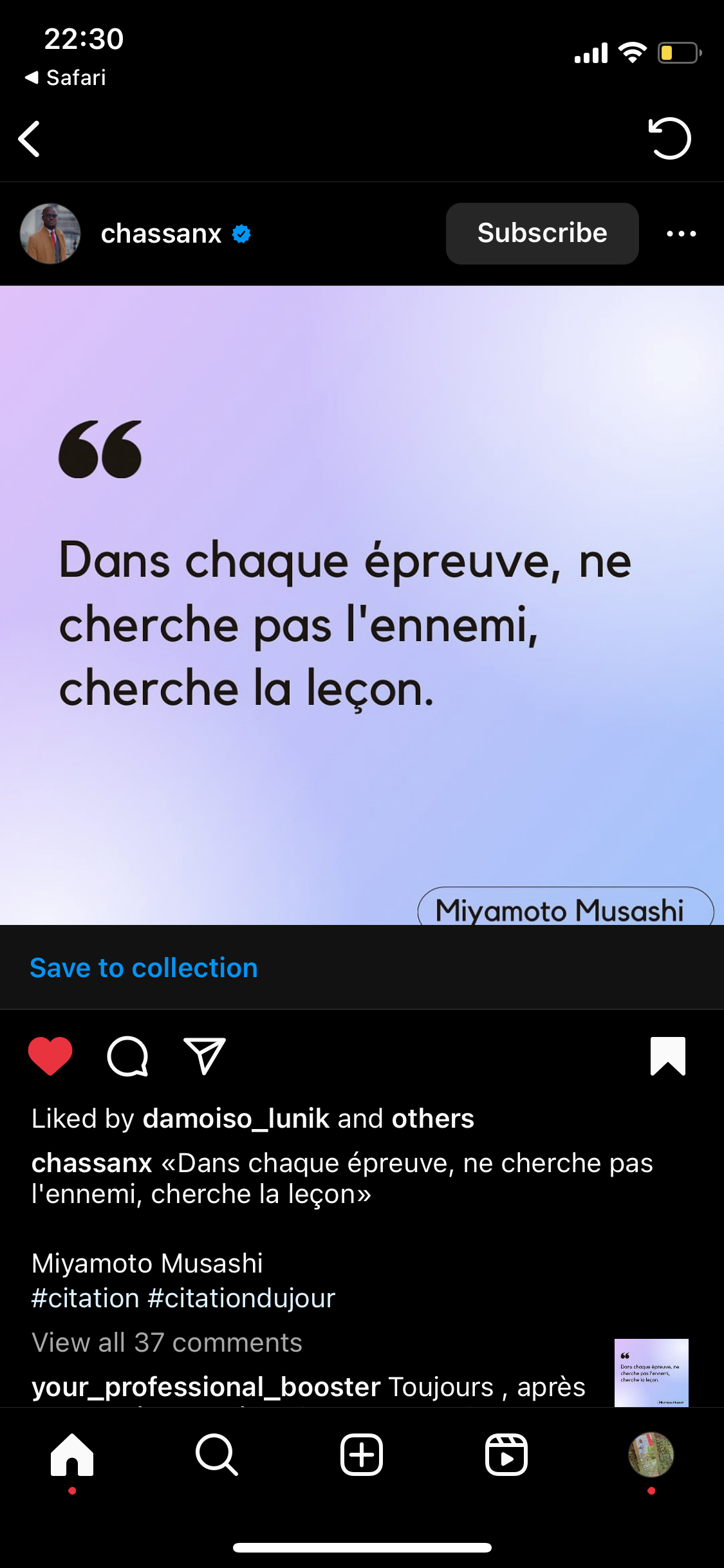The image size is (724, 1568).
Task: Open damoiso_lunik's profile from likes
Action: pyautogui.click(x=236, y=1119)
